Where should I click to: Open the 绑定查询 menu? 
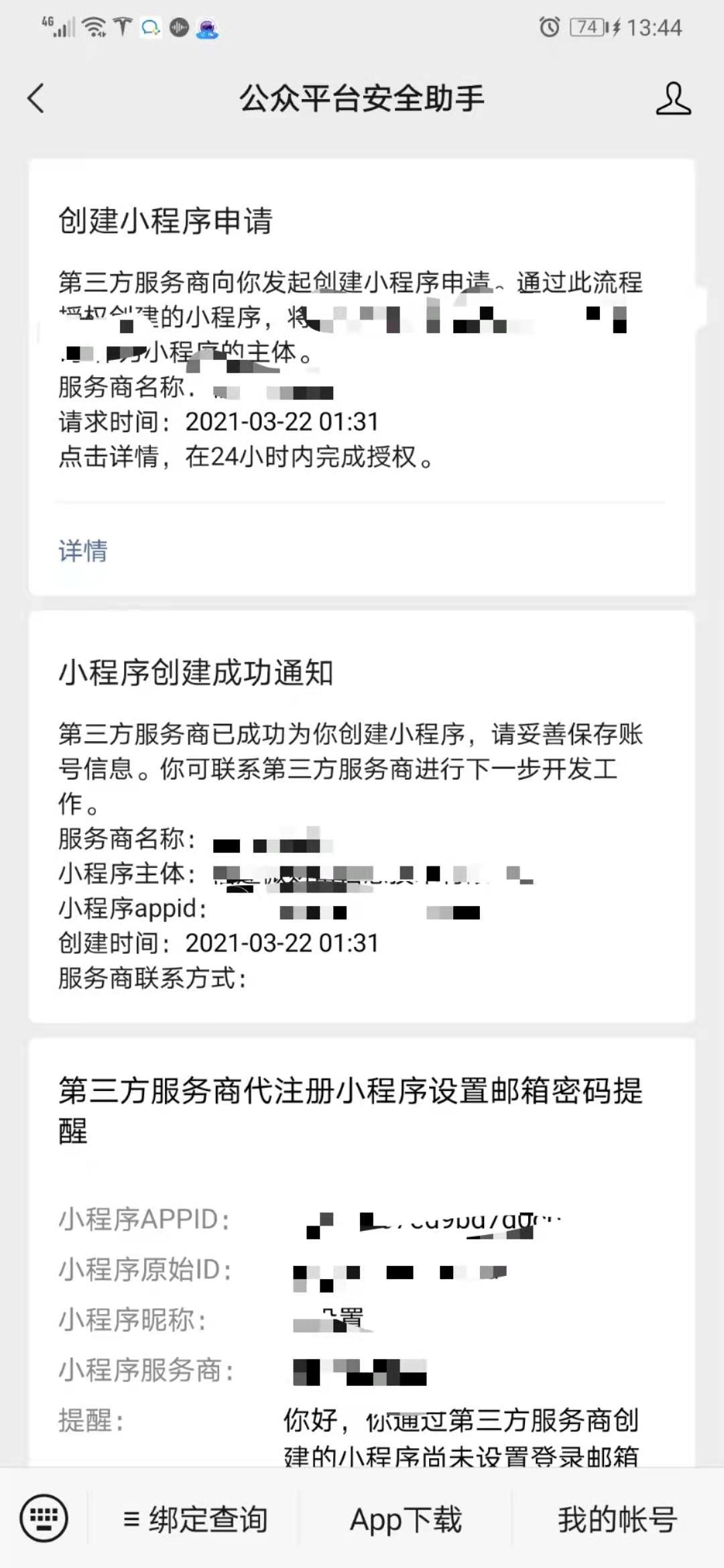195,1520
